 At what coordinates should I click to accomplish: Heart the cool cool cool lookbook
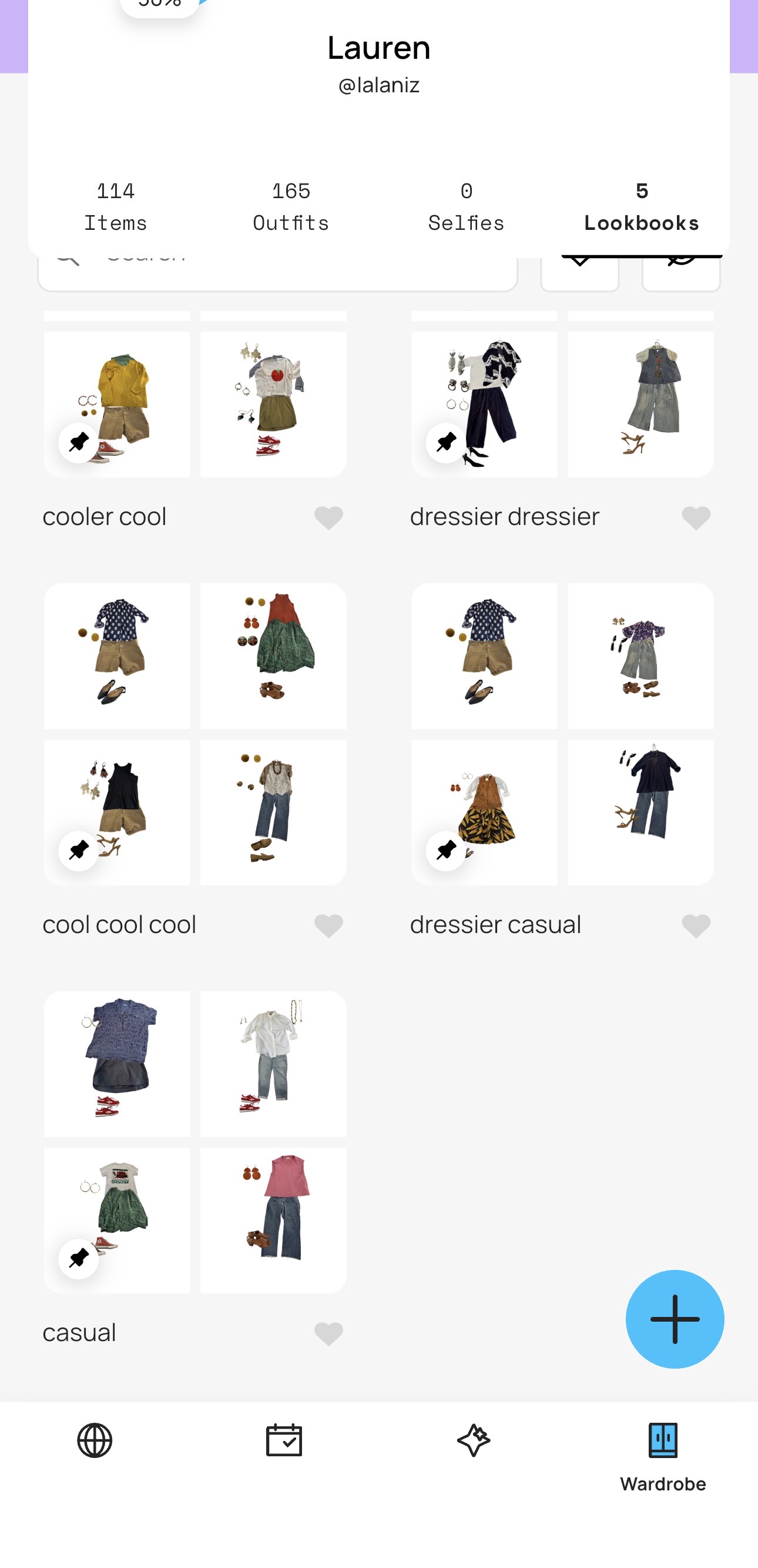328,925
